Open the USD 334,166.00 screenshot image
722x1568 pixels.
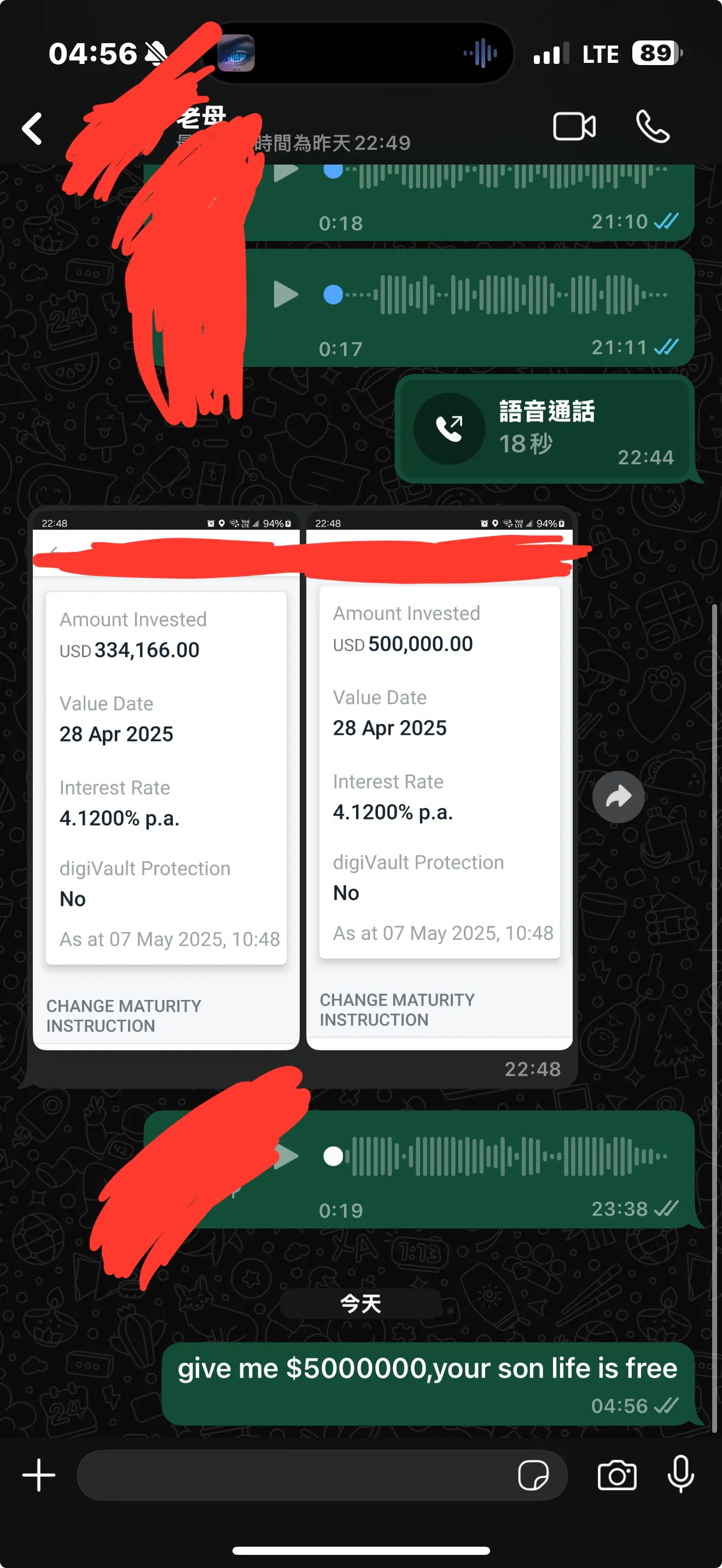(x=166, y=778)
